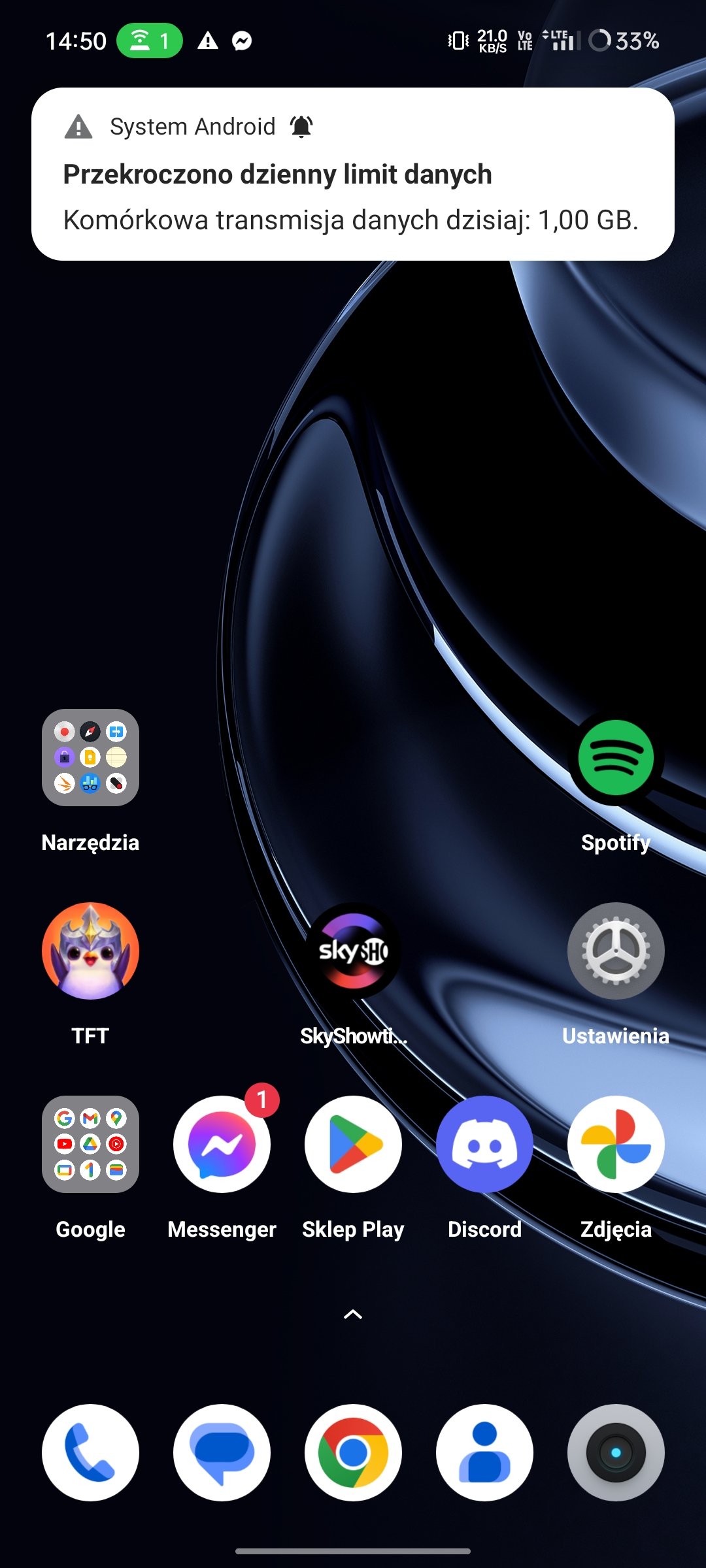Open the data limit exceeded notification
Screen dimensions: 706x1568
point(353,174)
